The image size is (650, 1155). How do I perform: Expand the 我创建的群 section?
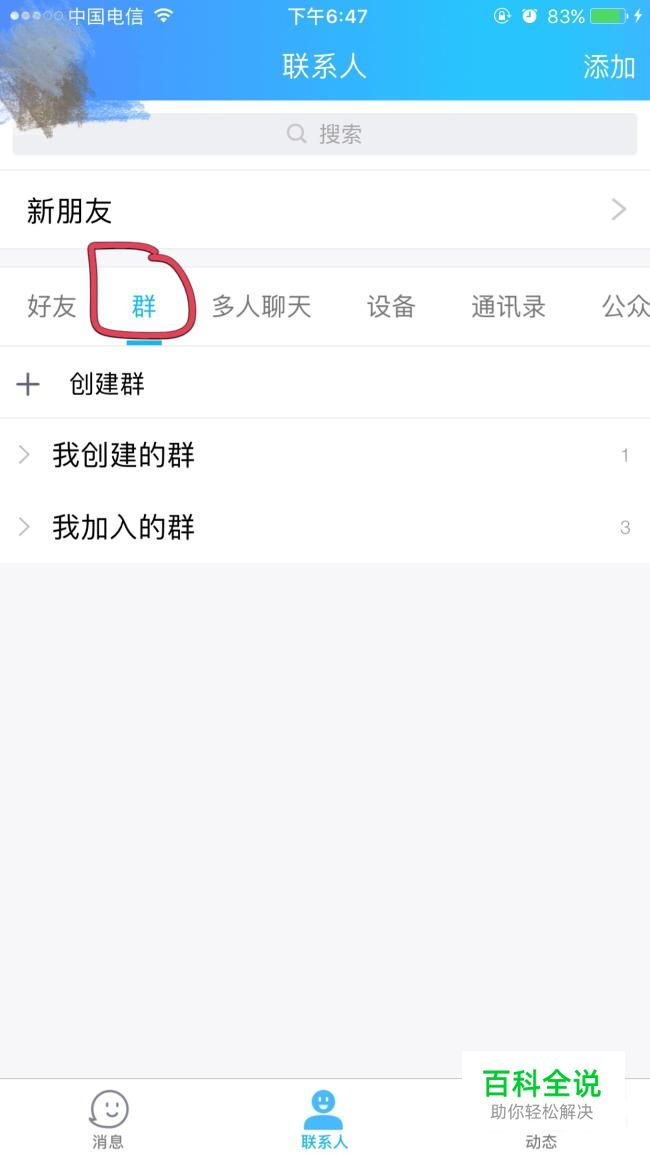[325, 455]
